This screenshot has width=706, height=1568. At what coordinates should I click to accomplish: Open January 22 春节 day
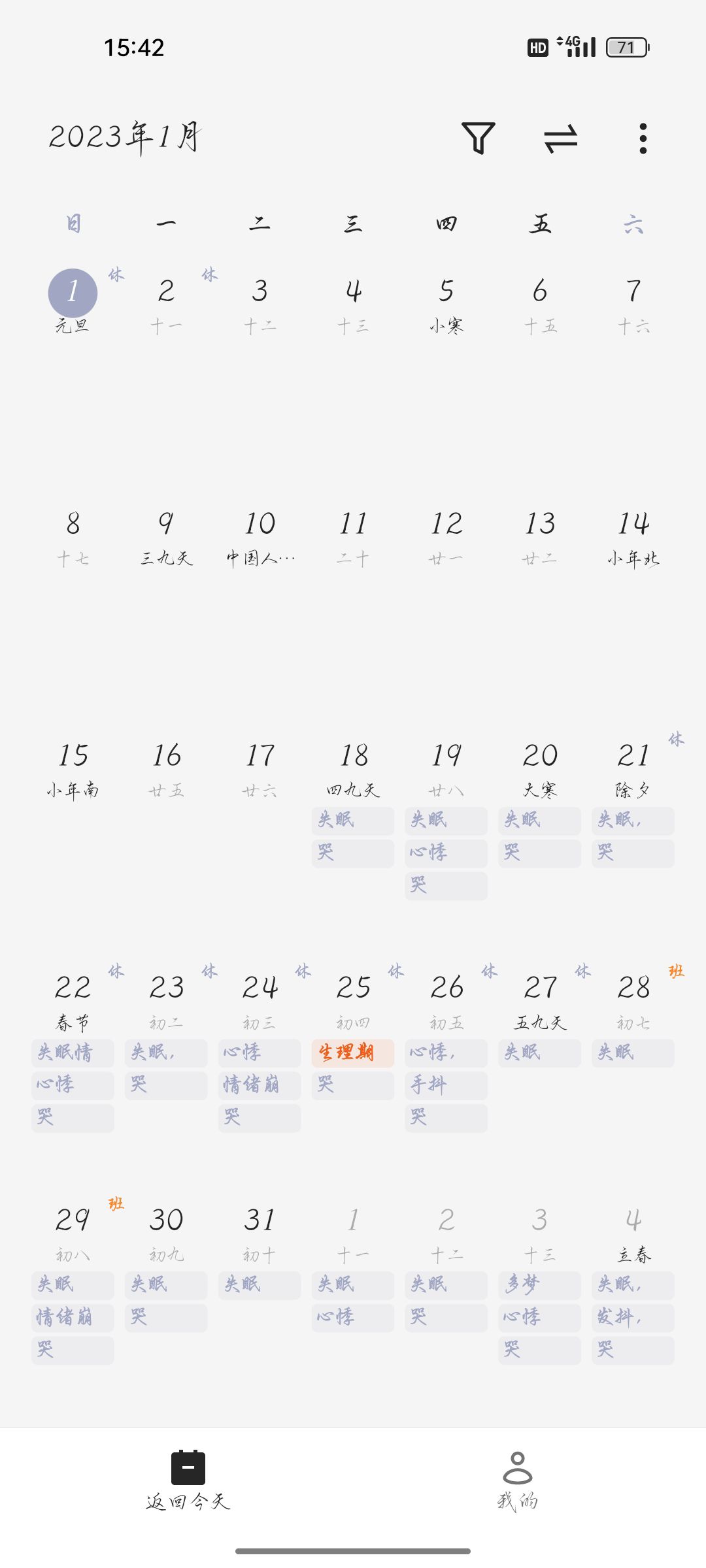tap(73, 1002)
